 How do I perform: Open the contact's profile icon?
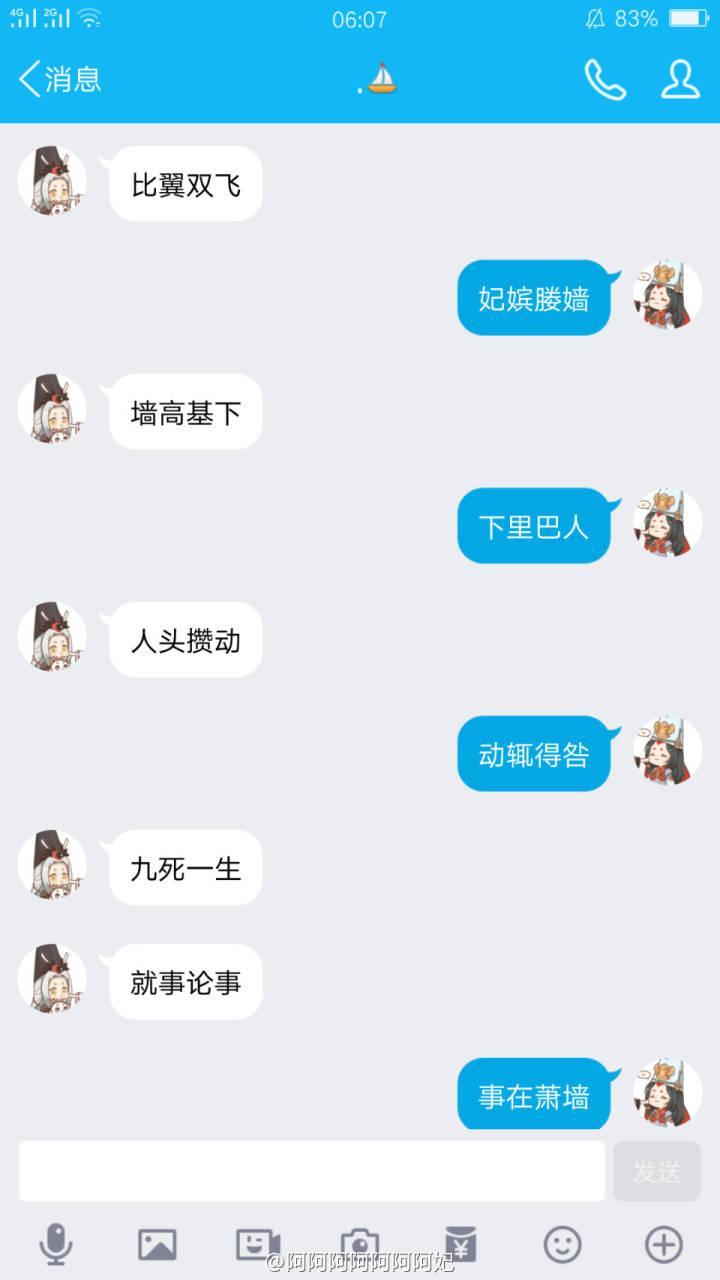[x=680, y=80]
